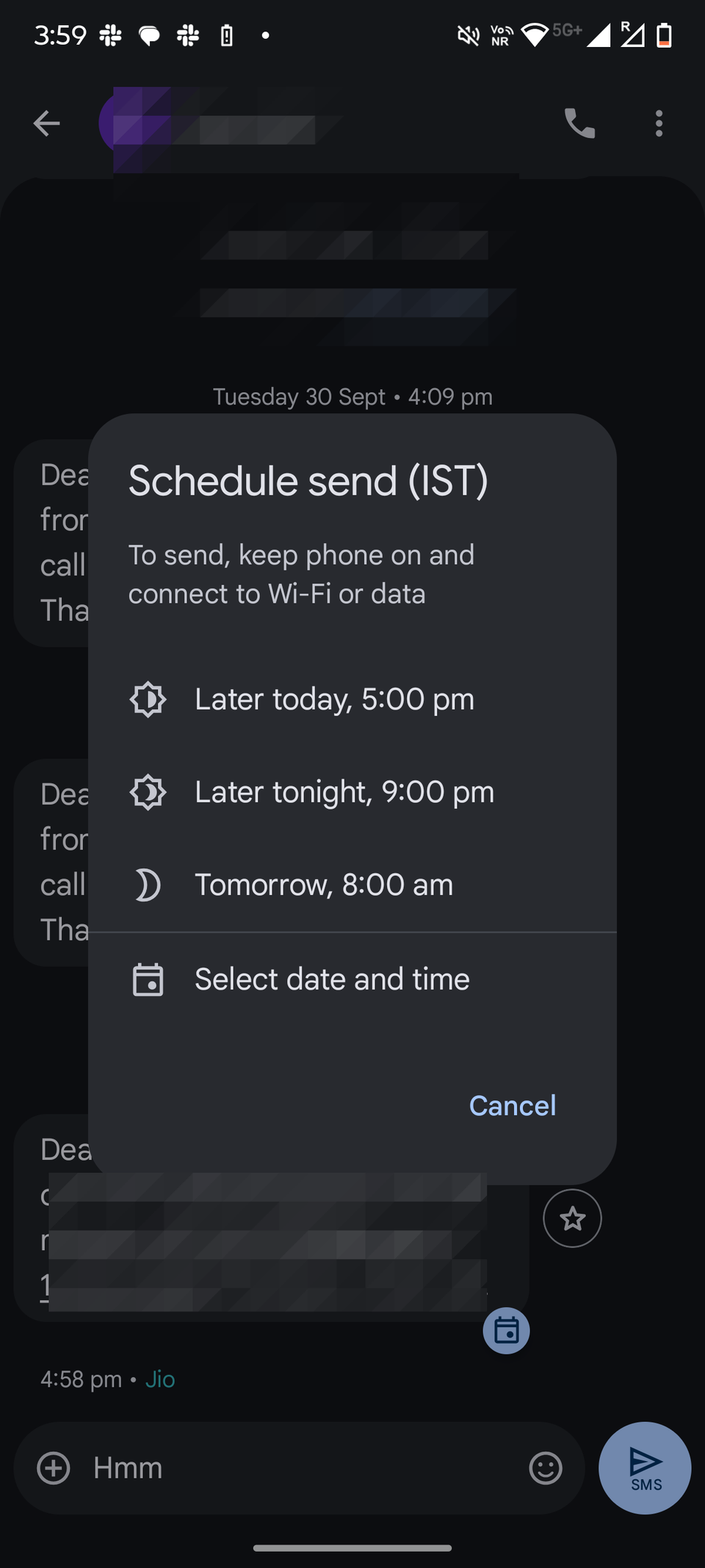Open the three-dot overflow menu
This screenshot has height=1568, width=705.
point(658,123)
